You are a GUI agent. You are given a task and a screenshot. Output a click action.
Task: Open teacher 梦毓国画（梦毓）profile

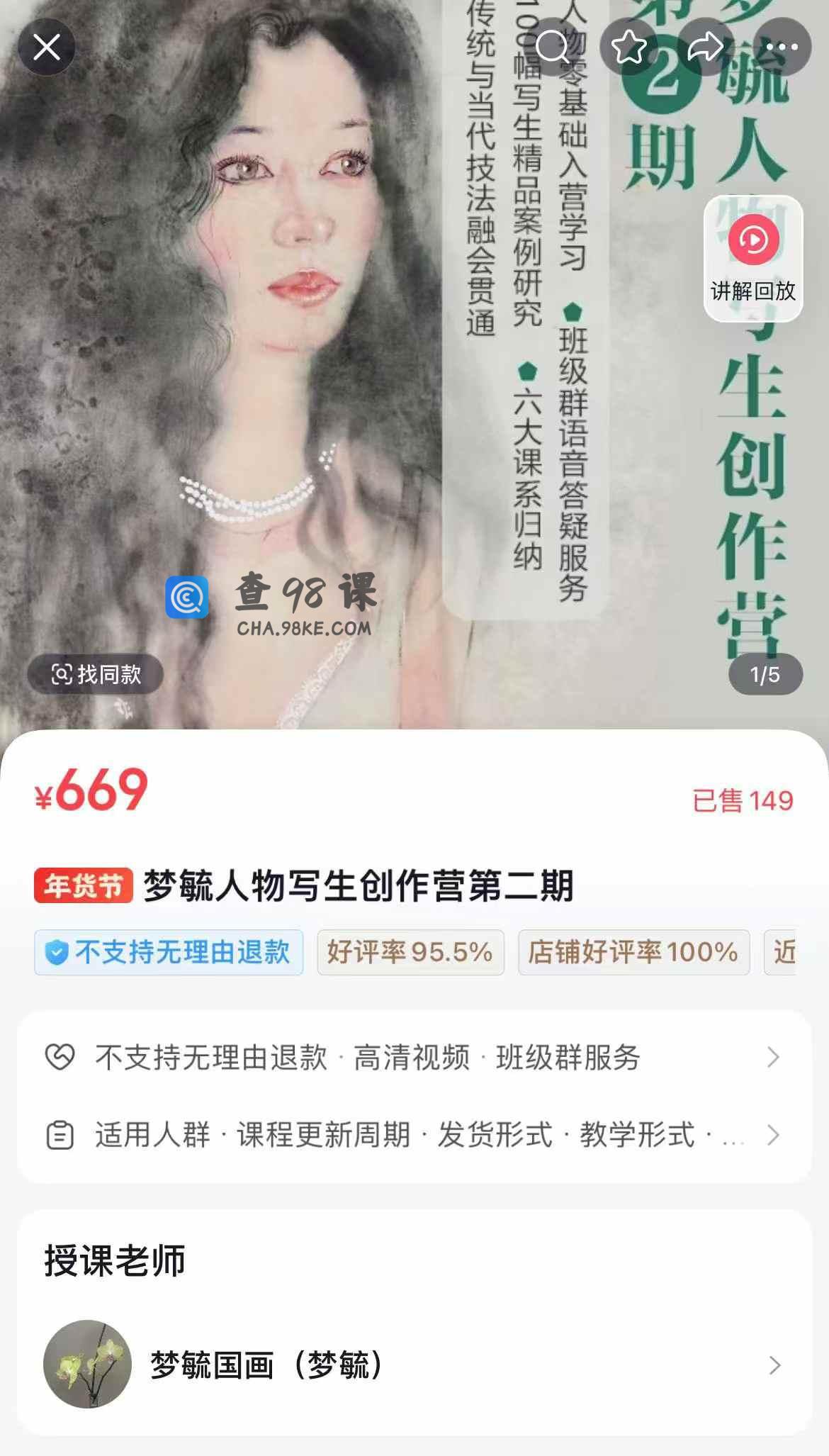414,1365
